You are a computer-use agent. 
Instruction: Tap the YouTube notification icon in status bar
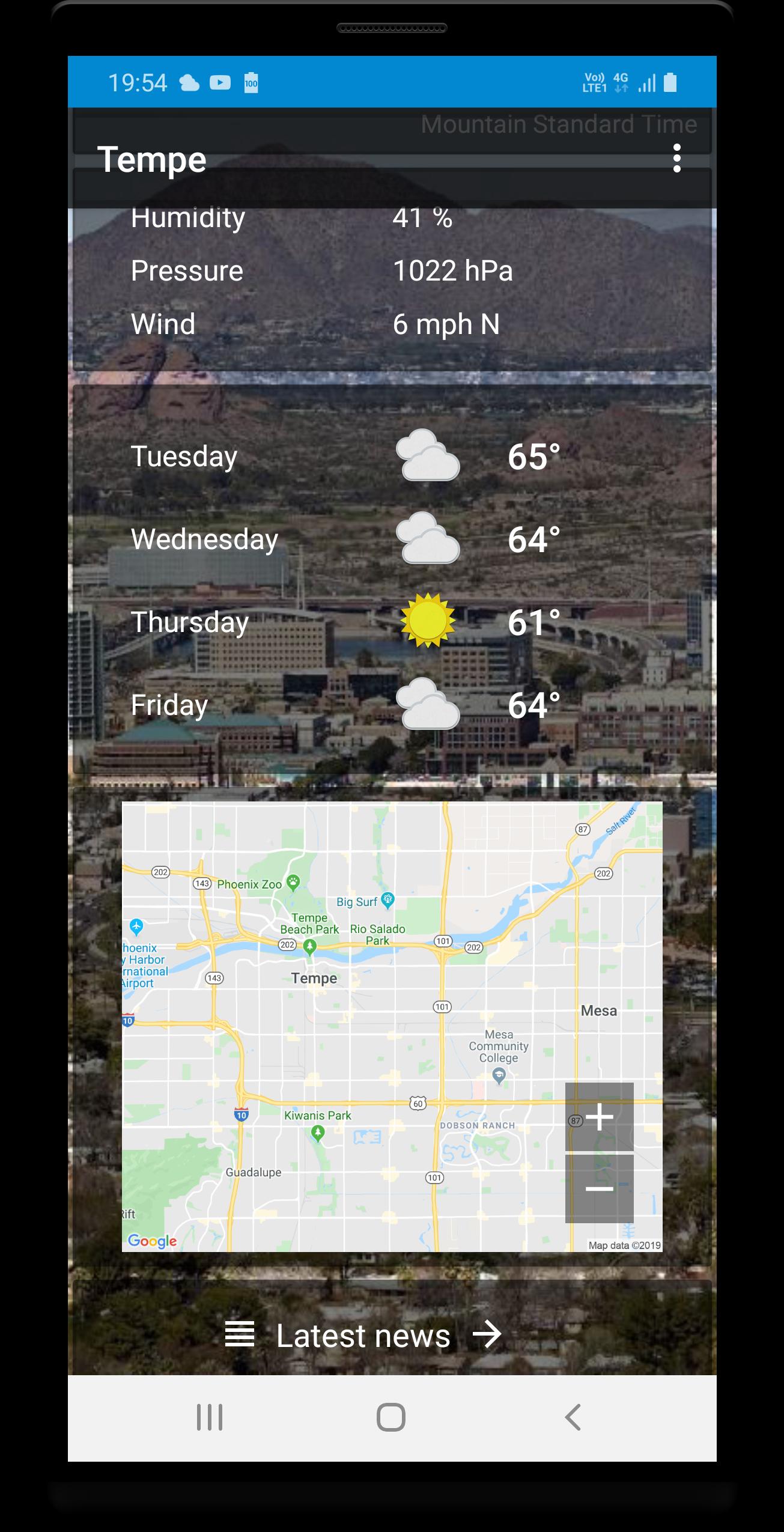click(x=219, y=82)
